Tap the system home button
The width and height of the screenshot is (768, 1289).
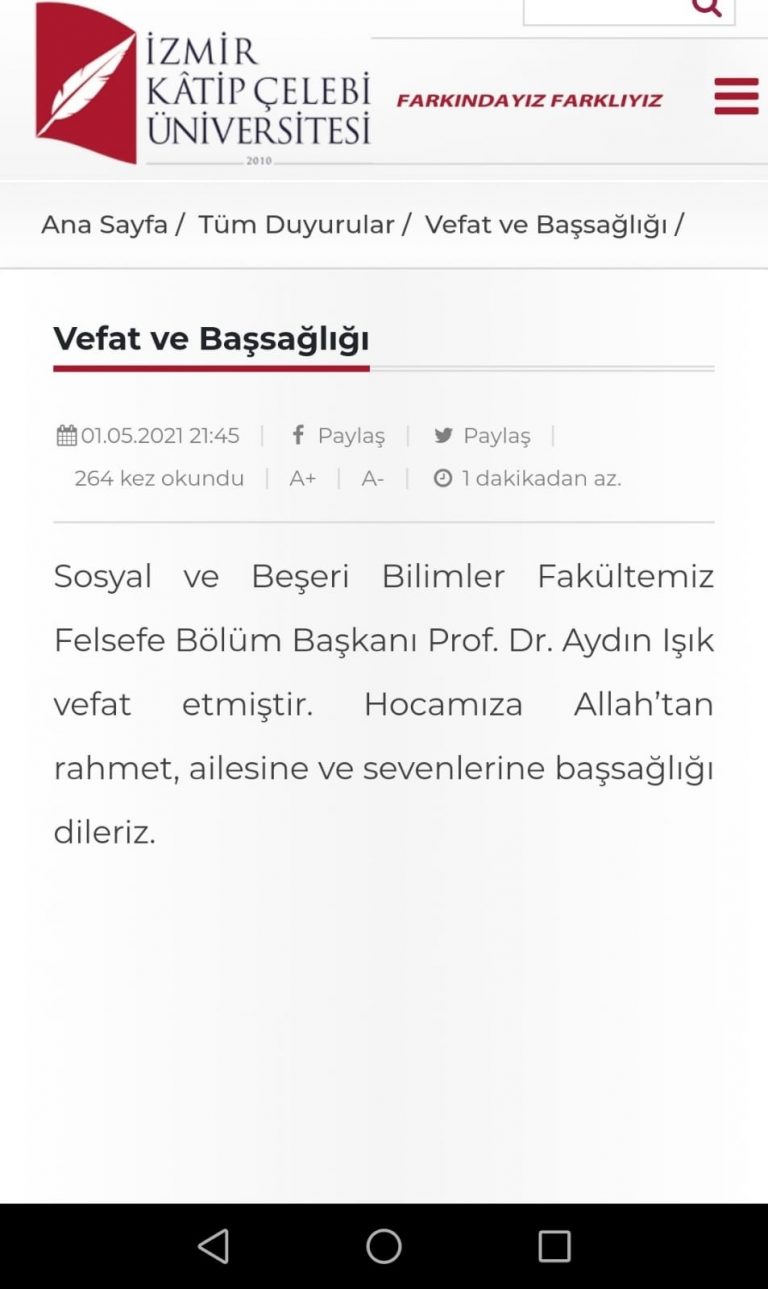[384, 1246]
